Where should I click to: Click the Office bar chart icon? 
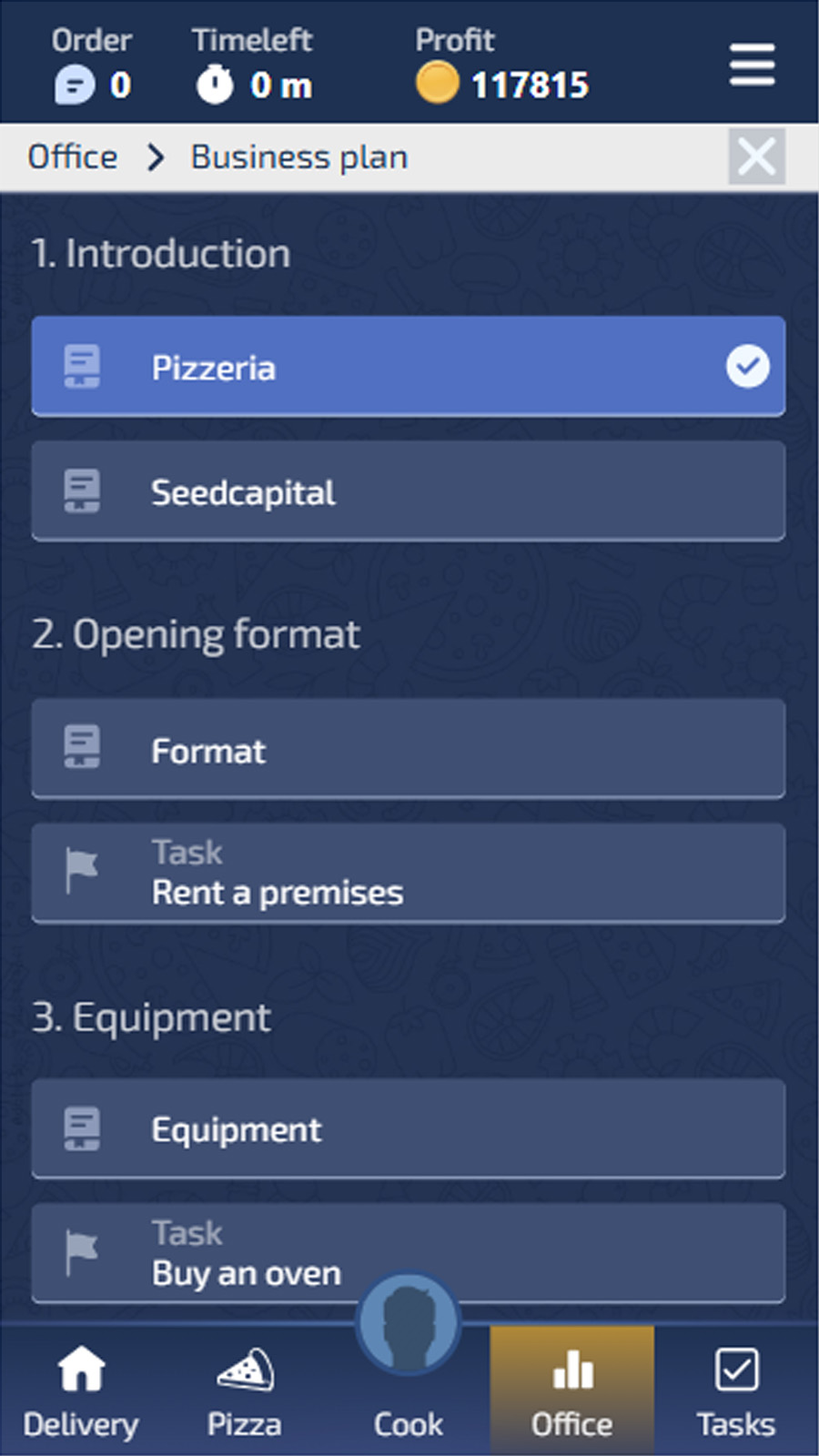coord(571,1370)
